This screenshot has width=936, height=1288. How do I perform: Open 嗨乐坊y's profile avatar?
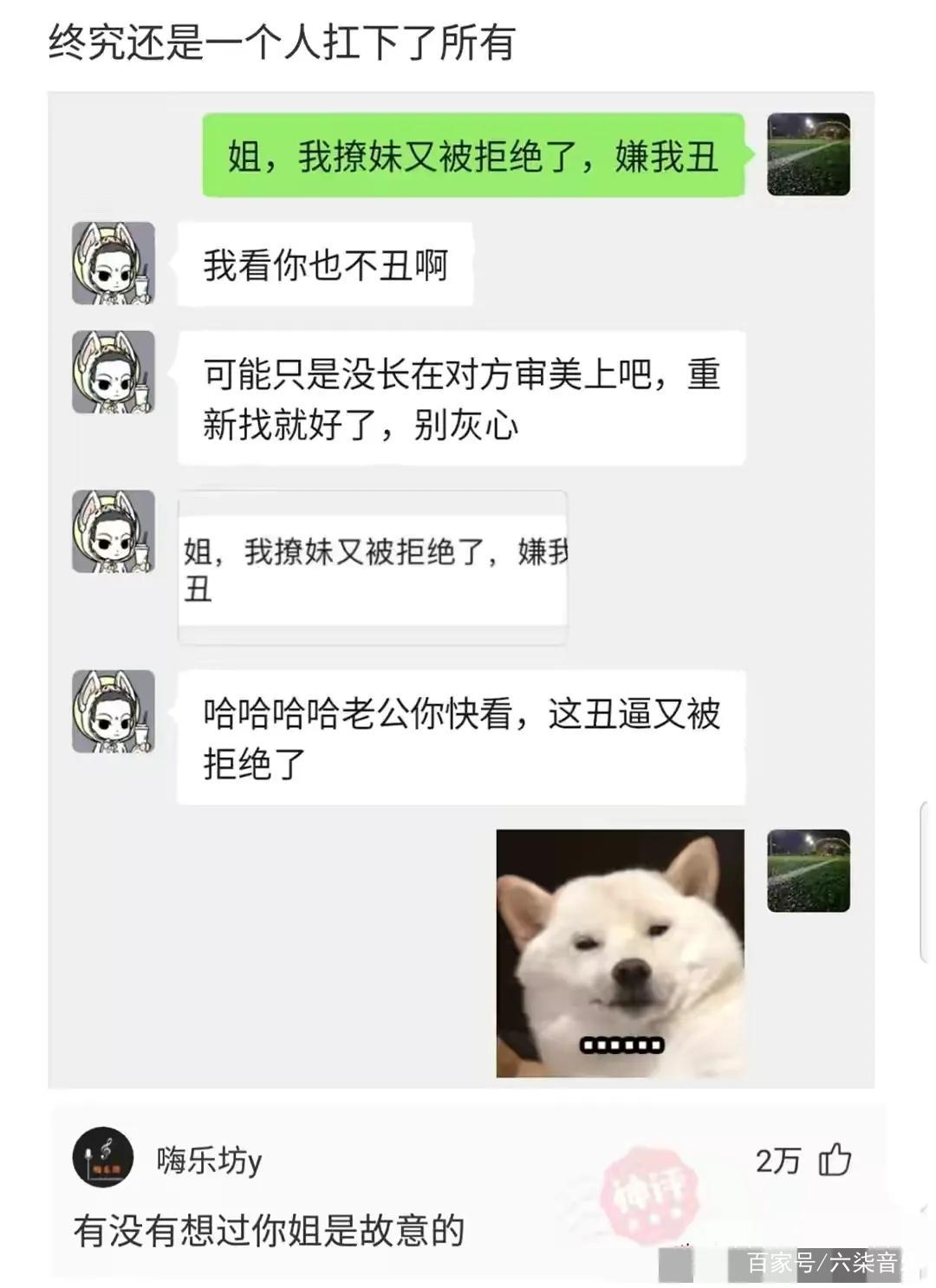click(x=103, y=1158)
